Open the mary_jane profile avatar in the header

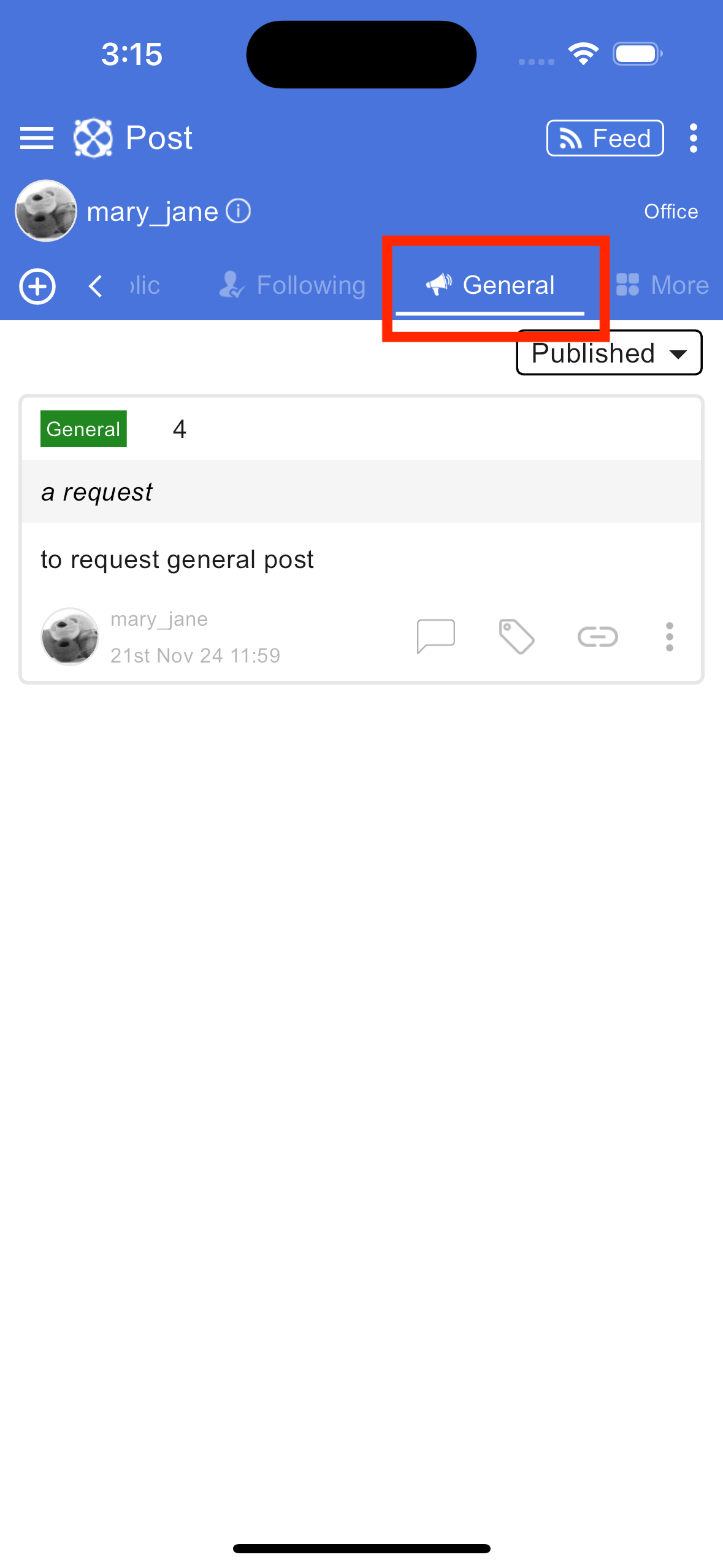(x=46, y=210)
